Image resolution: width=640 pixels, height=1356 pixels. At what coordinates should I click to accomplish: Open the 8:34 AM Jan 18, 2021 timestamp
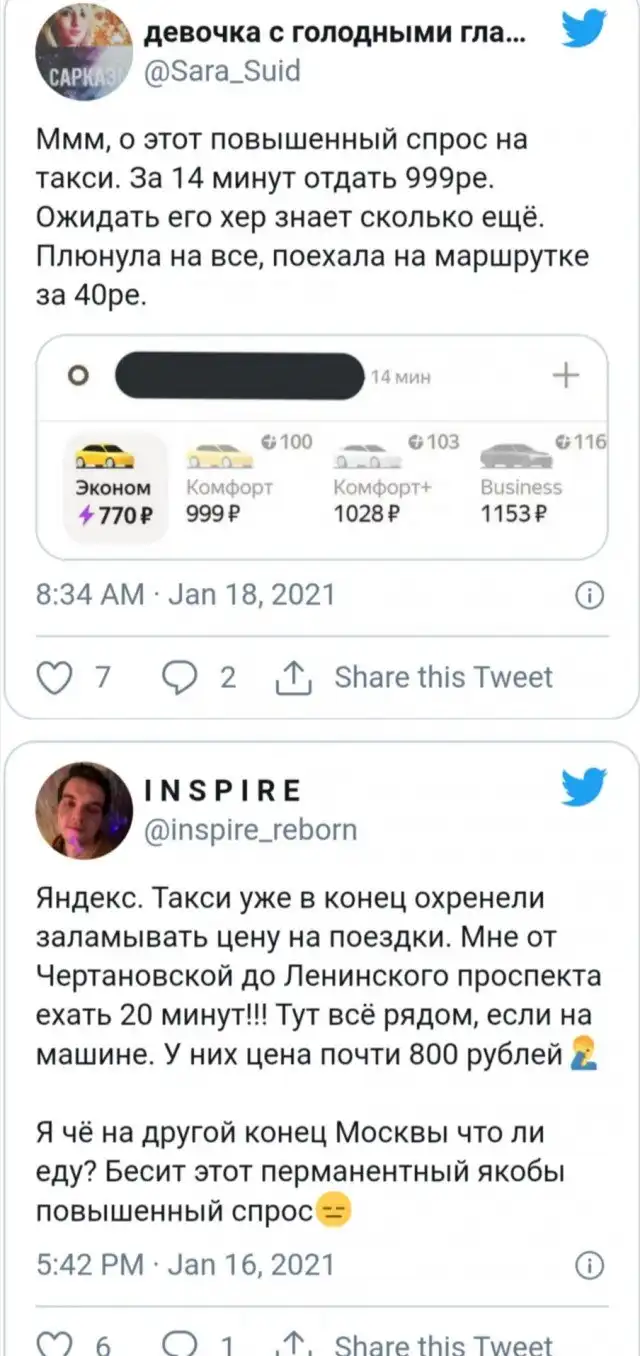(185, 596)
